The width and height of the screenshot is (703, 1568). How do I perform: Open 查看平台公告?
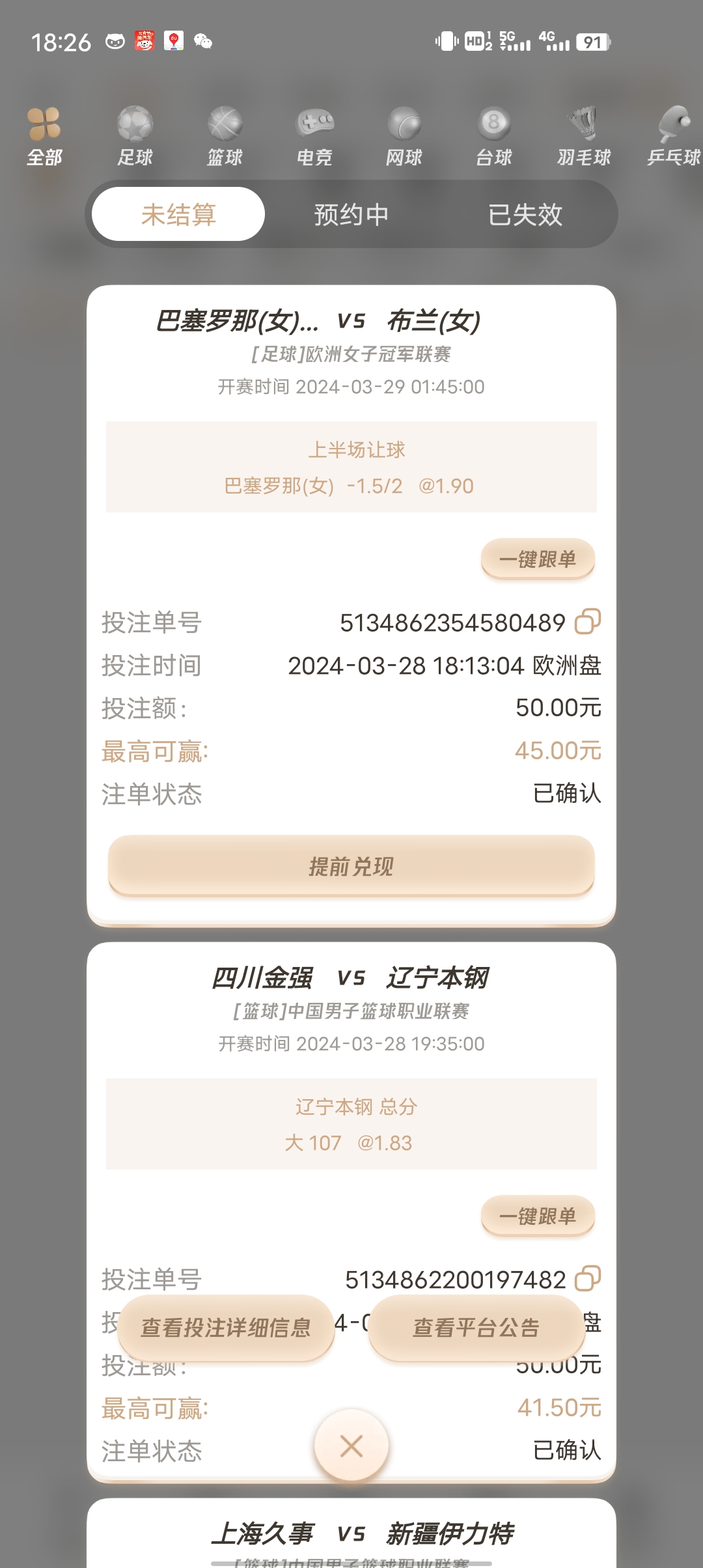476,1327
